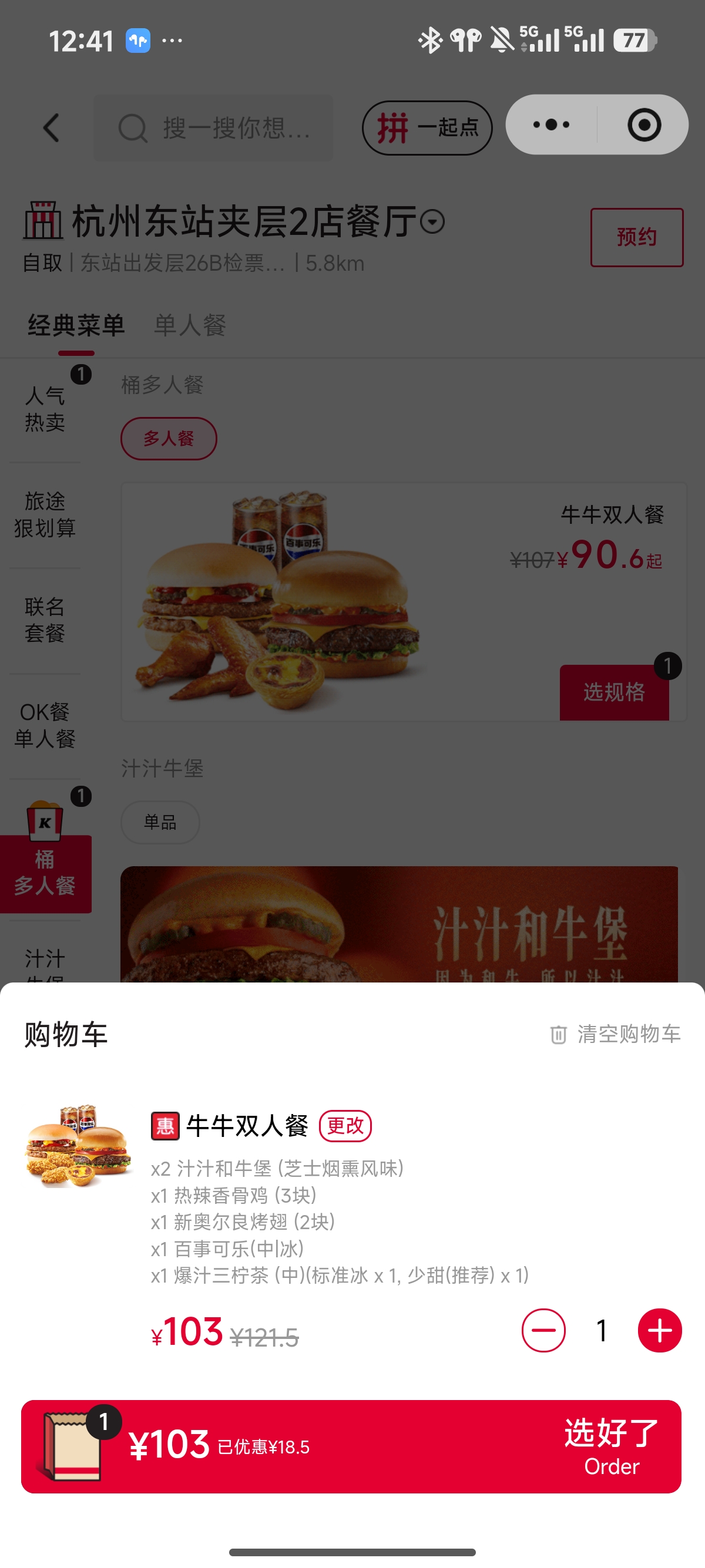705x1568 pixels.
Task: Tap the 多人餐 filter chip
Action: (169, 438)
